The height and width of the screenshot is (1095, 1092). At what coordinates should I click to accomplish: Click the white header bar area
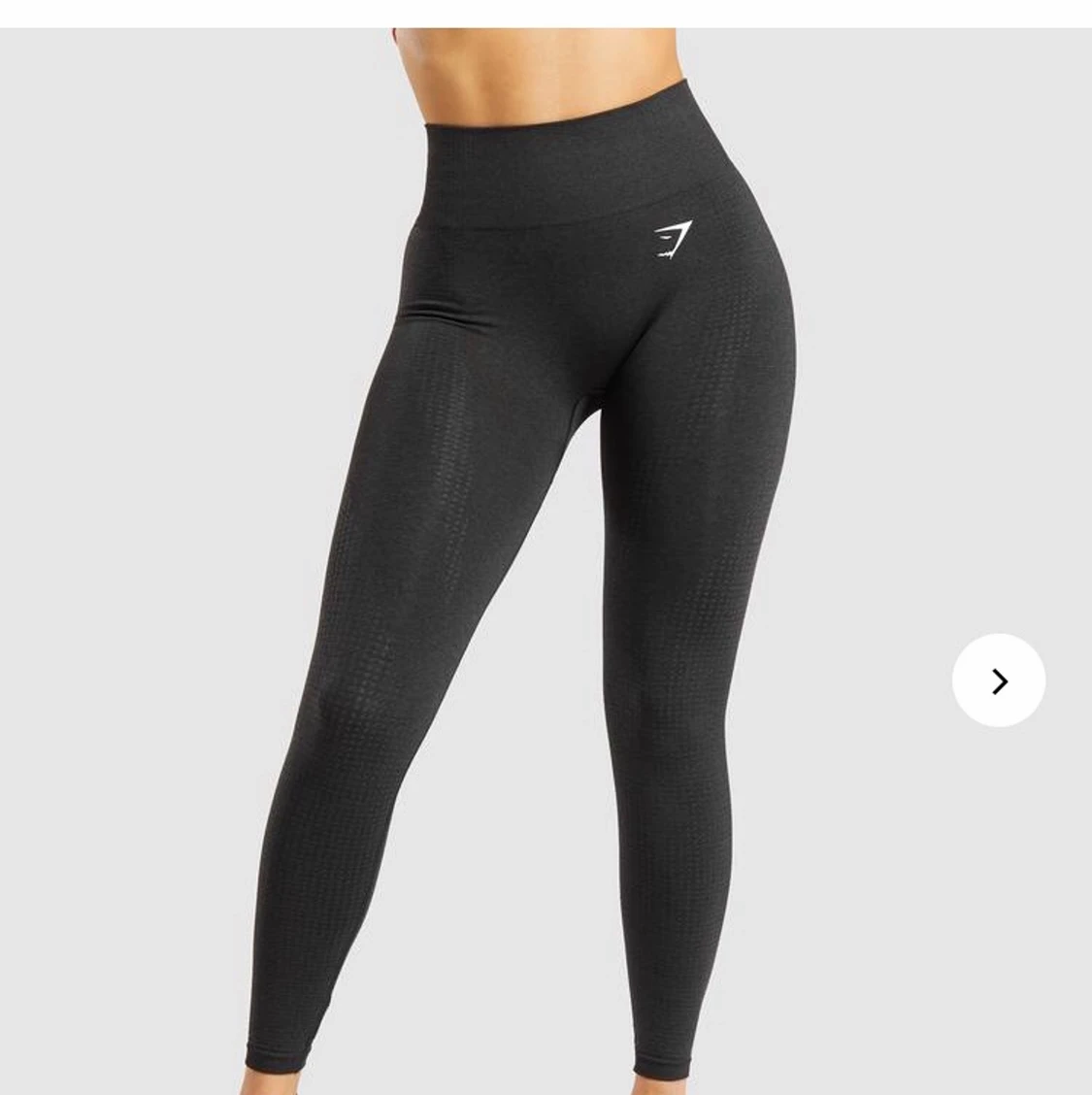coord(544,15)
